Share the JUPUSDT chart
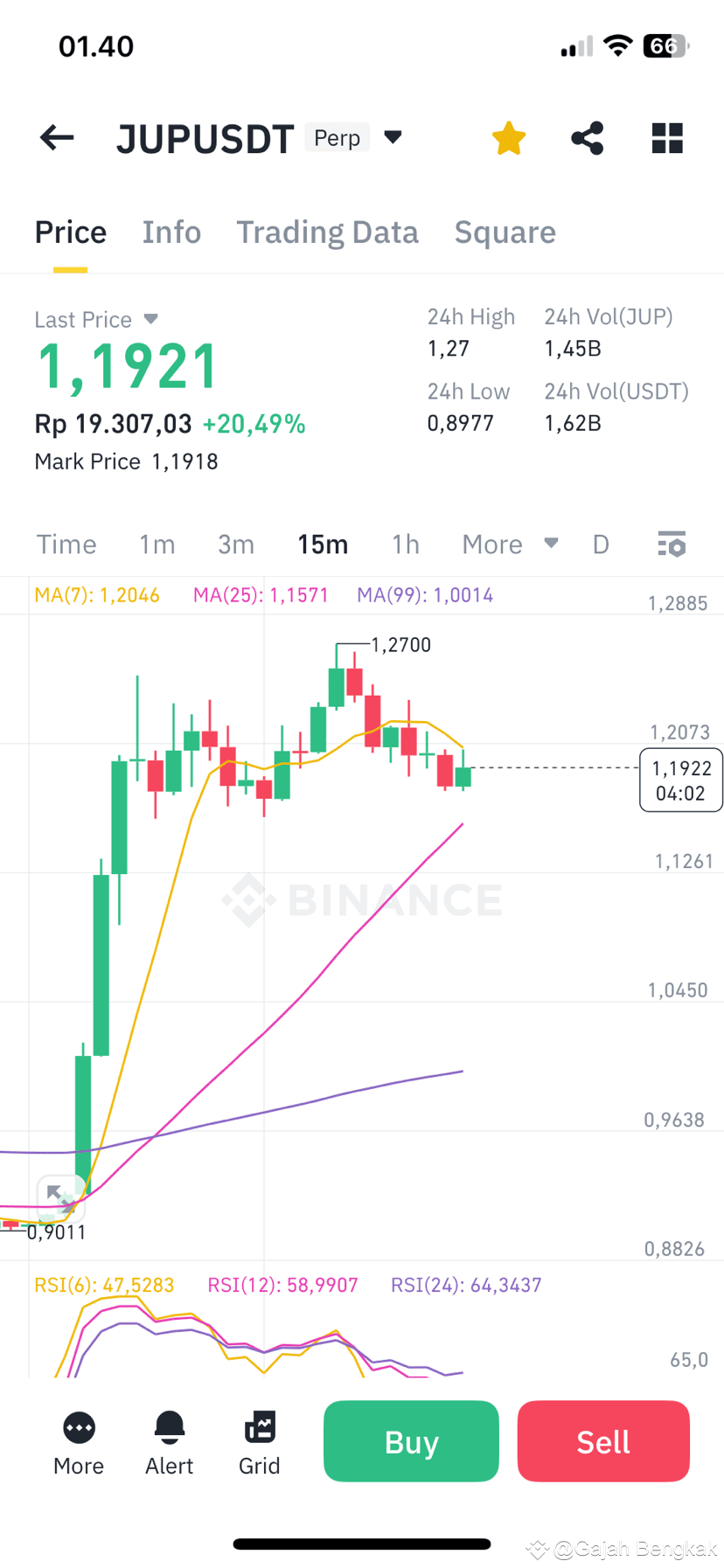The image size is (724, 1568). point(587,137)
